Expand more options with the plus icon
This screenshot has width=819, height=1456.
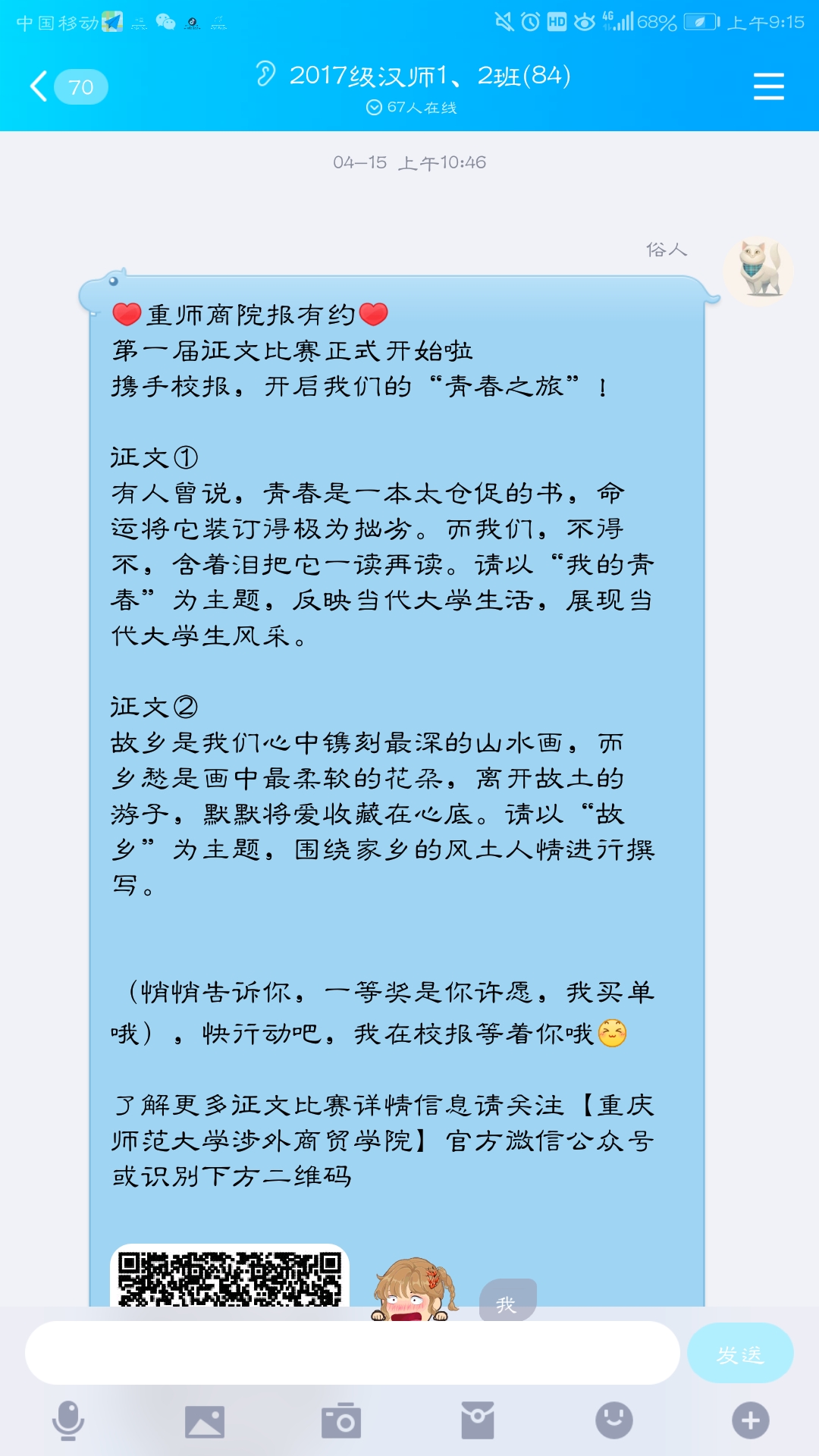tap(751, 1421)
